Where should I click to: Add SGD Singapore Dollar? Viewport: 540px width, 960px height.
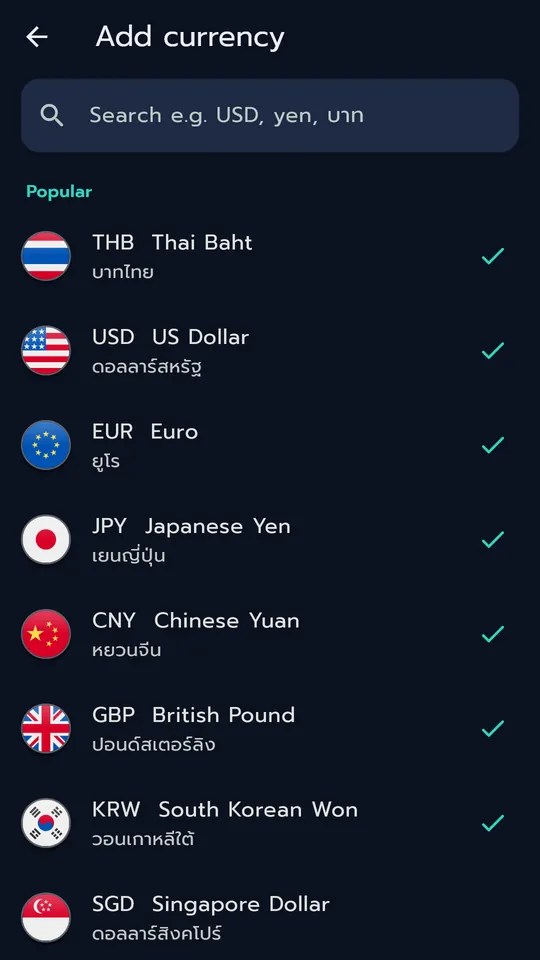pos(270,917)
